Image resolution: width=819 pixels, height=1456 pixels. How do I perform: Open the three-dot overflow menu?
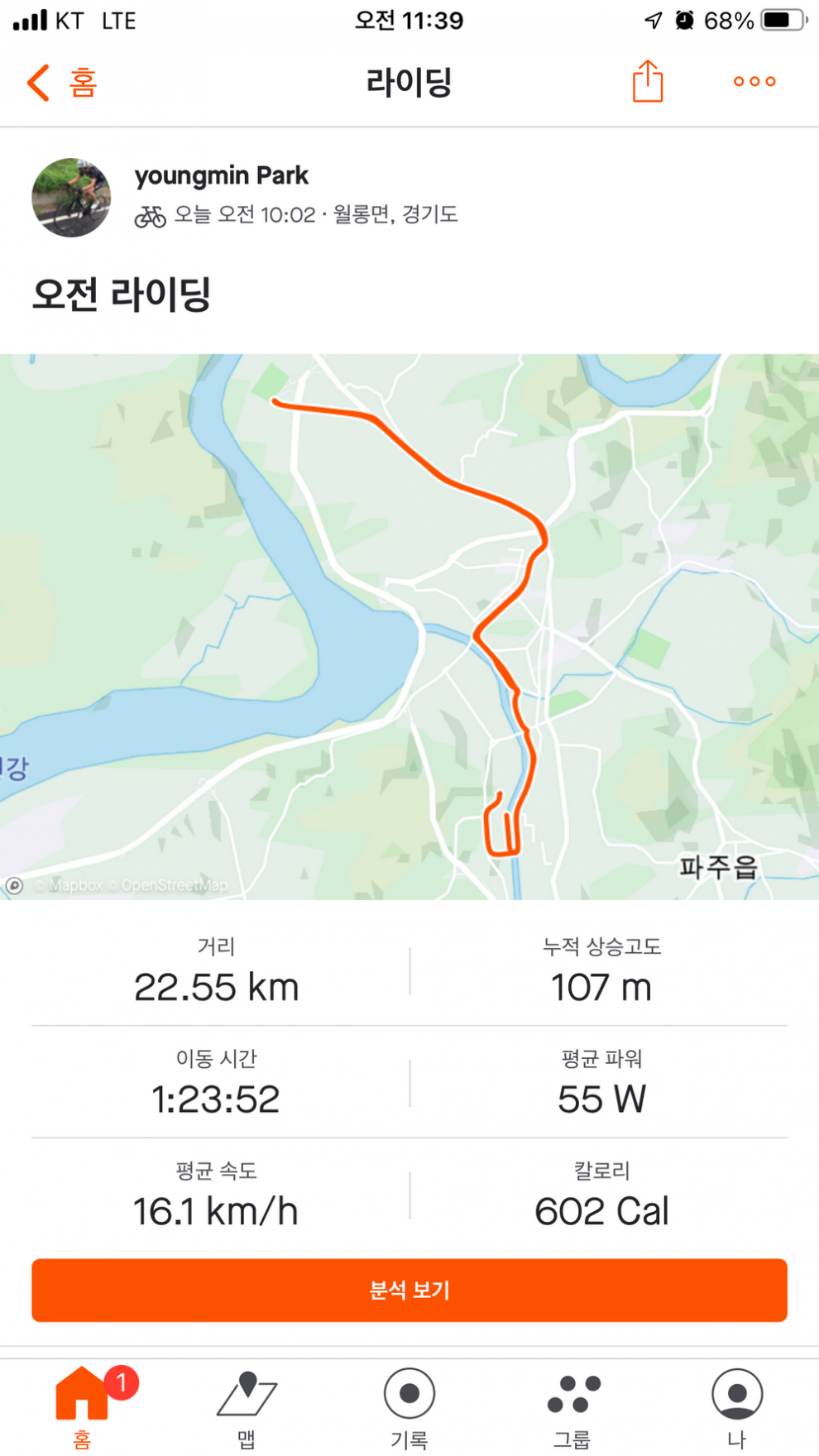point(754,81)
